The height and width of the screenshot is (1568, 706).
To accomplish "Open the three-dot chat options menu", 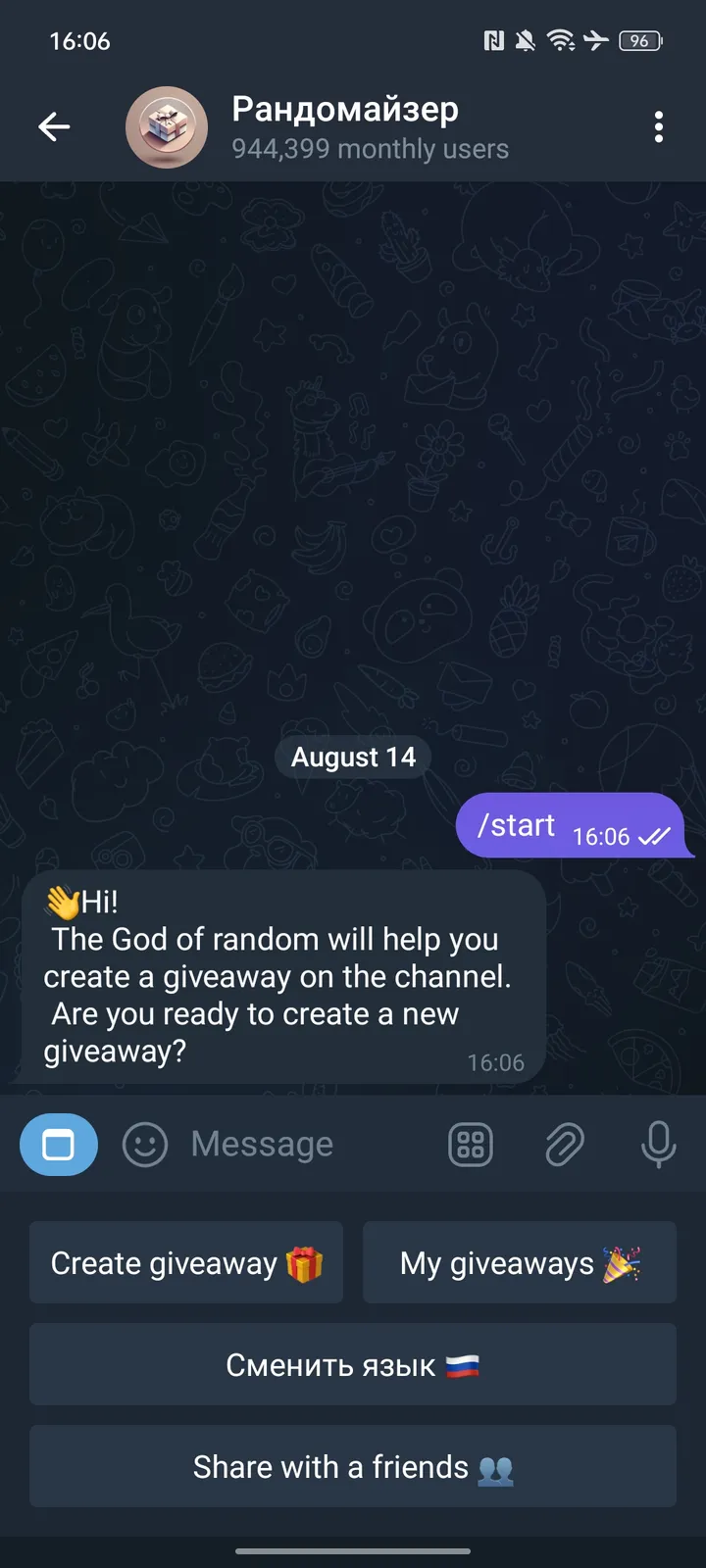I will point(659,127).
